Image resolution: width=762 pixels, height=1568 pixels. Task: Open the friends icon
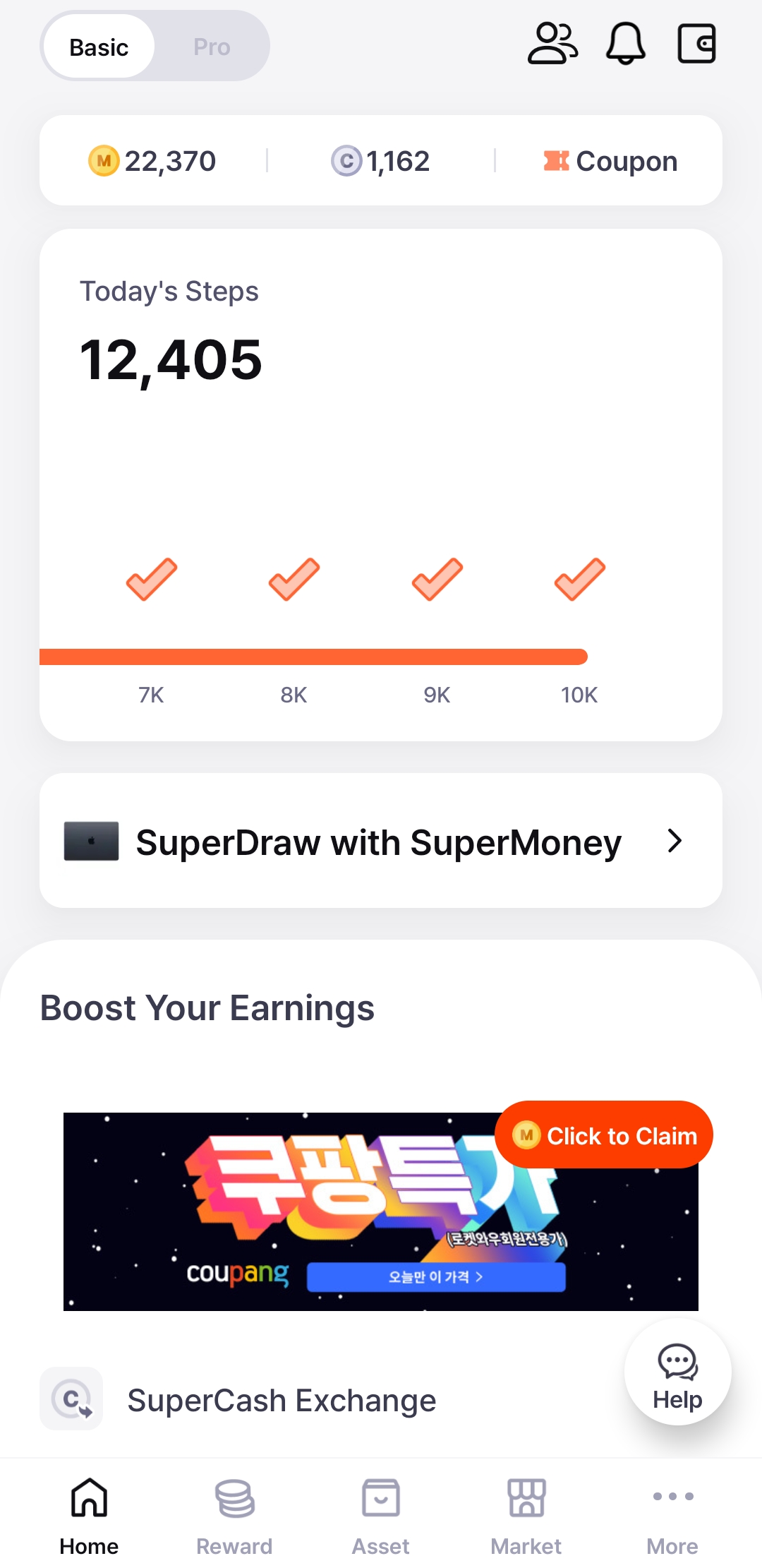click(x=553, y=44)
